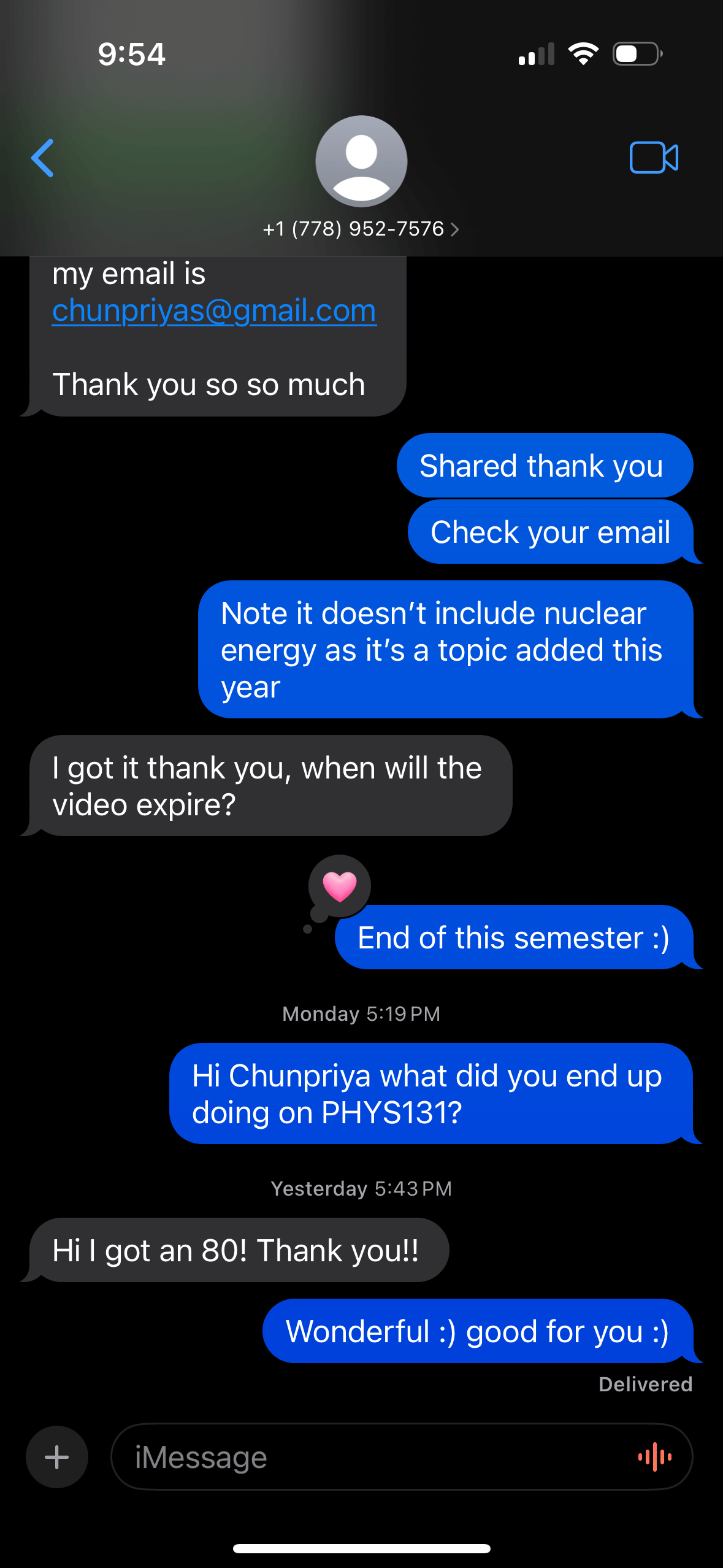Screen dimensions: 723x1568
Task: Start a FaceTime video call
Action: click(x=653, y=158)
